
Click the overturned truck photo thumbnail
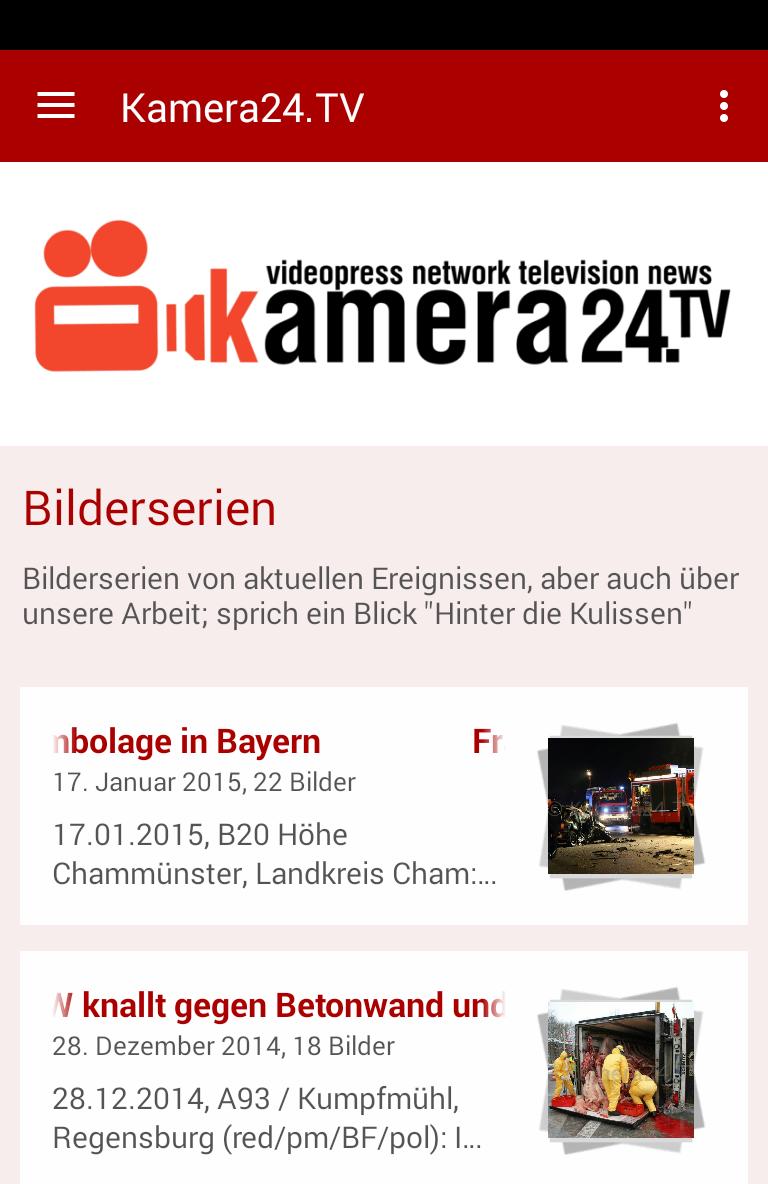[620, 1068]
